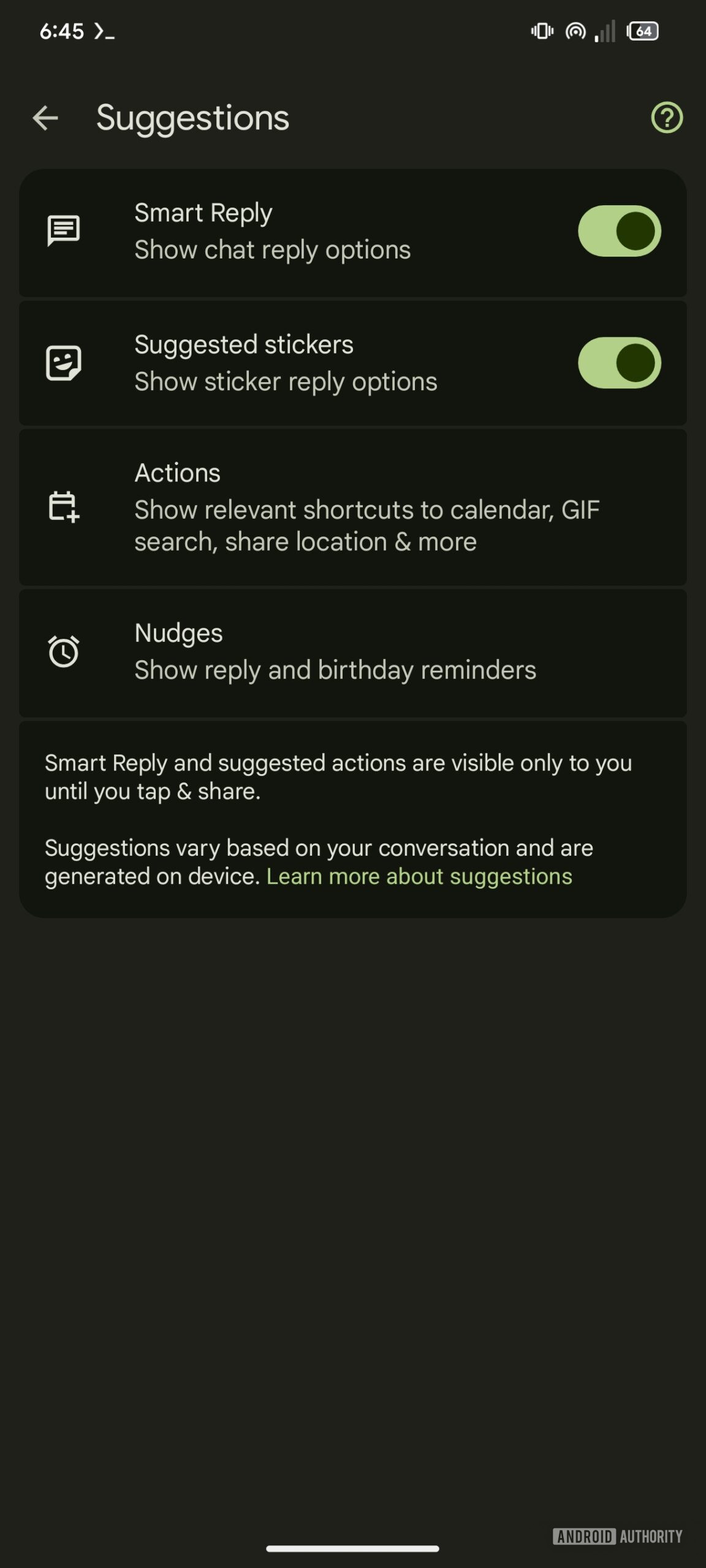Open the Nudges settings
The height and width of the screenshot is (1568, 706).
353,652
